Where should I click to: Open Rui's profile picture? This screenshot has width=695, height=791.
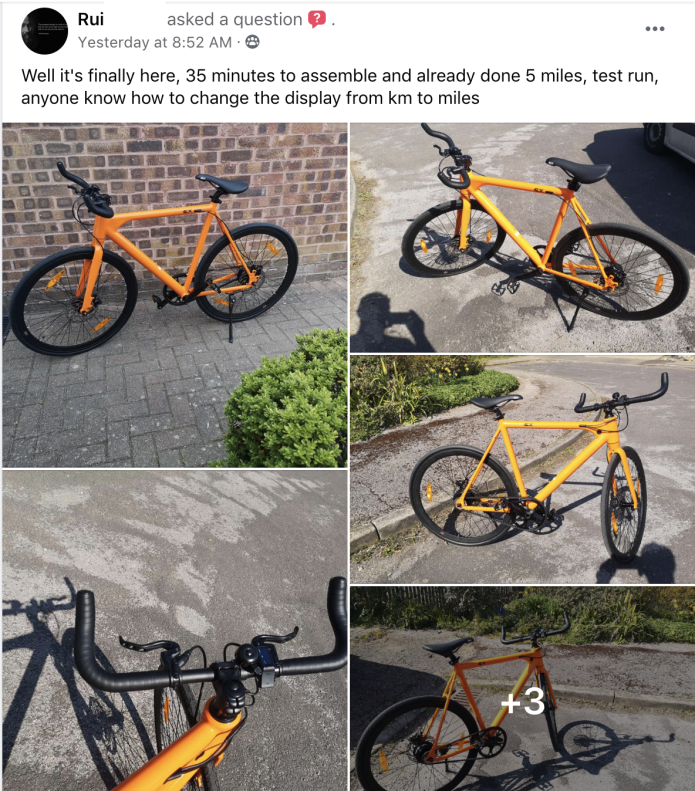pos(45,31)
